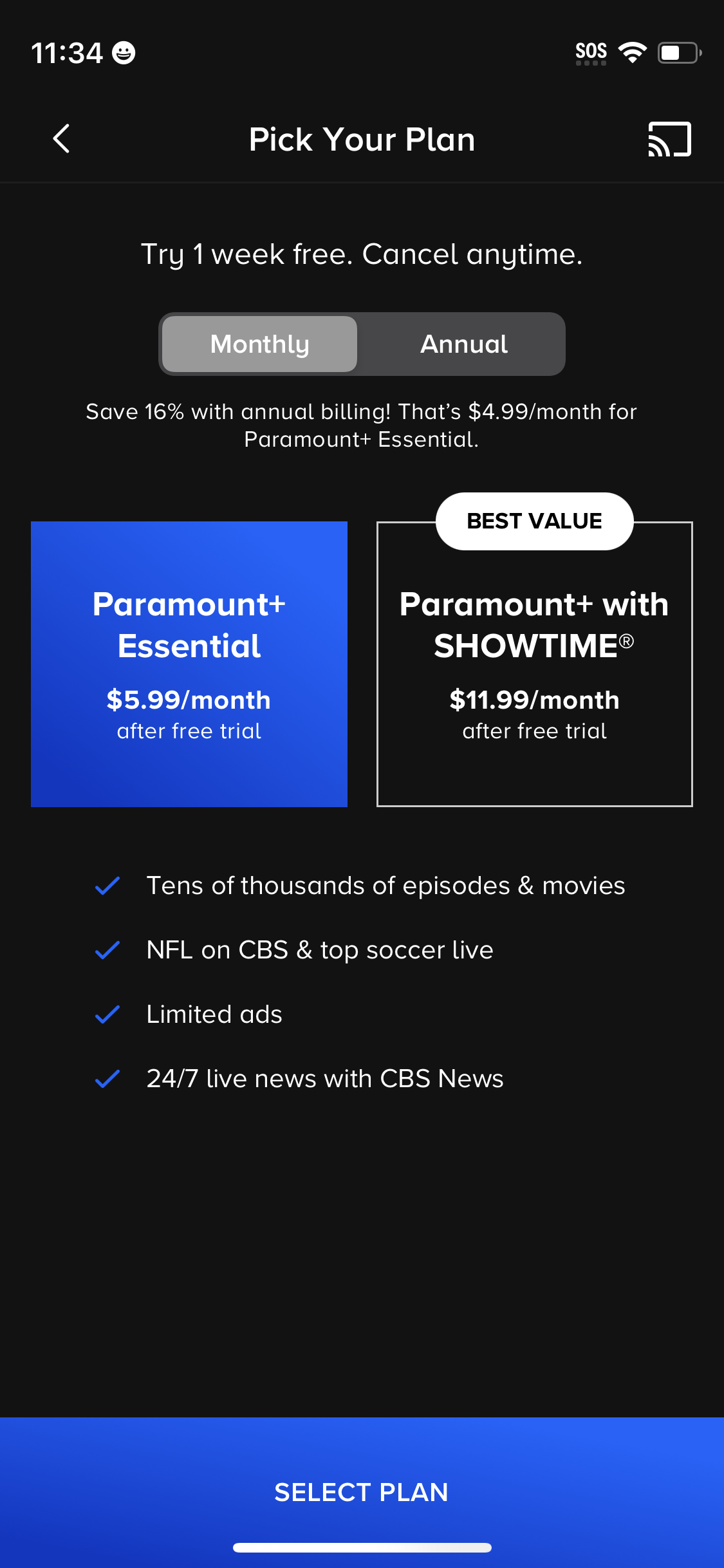
Task: Tap the Wi-Fi icon in the status bar
Action: 633,51
